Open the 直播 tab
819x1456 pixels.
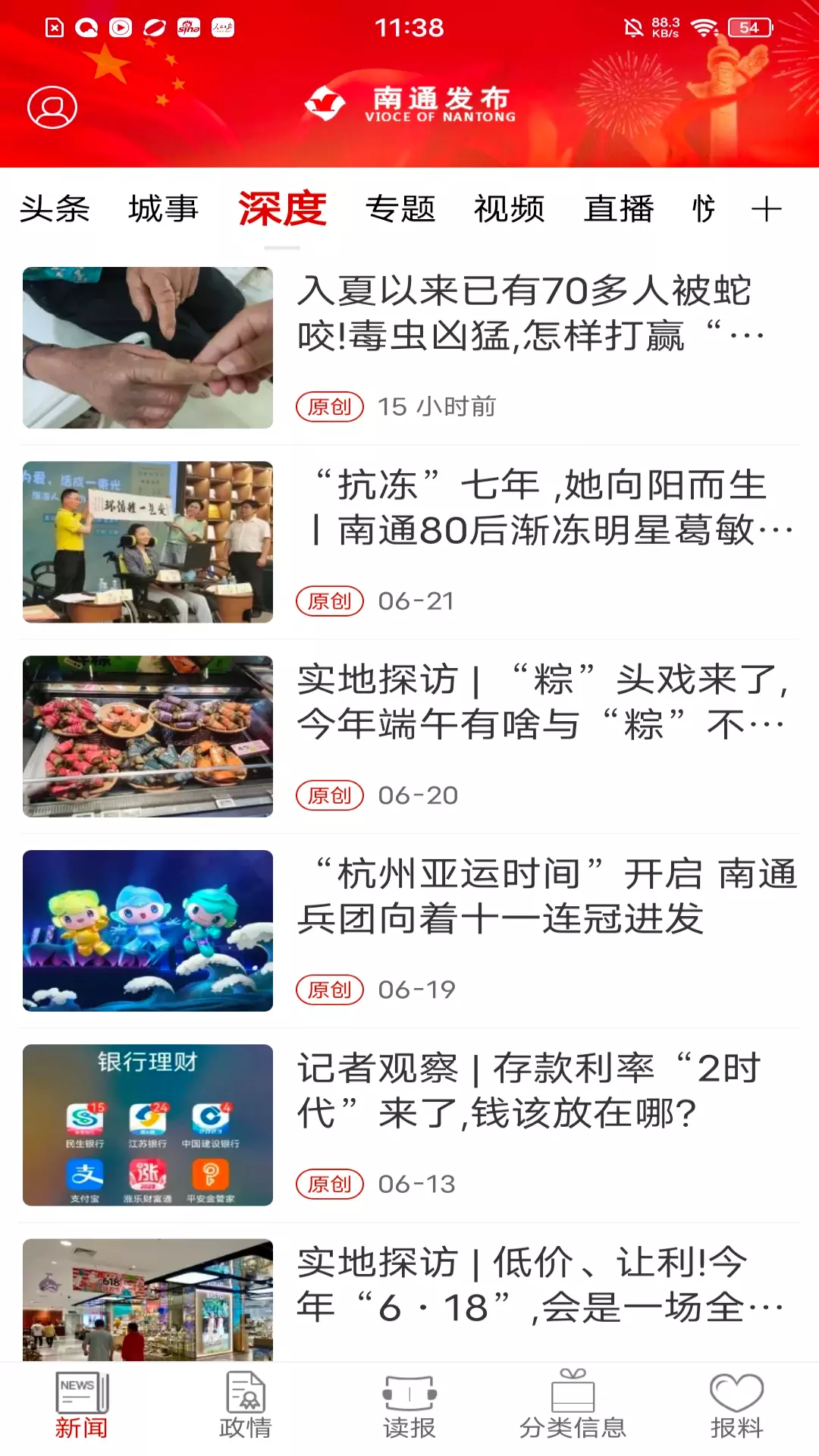(x=619, y=209)
